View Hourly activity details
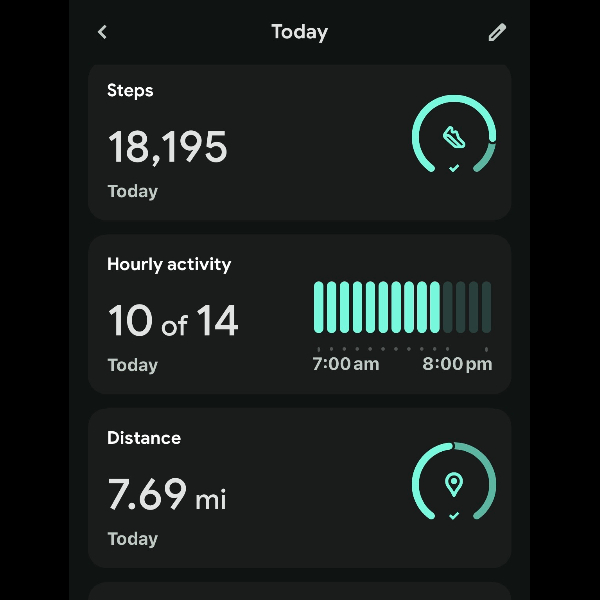The height and width of the screenshot is (600, 600). pyautogui.click(x=299, y=315)
